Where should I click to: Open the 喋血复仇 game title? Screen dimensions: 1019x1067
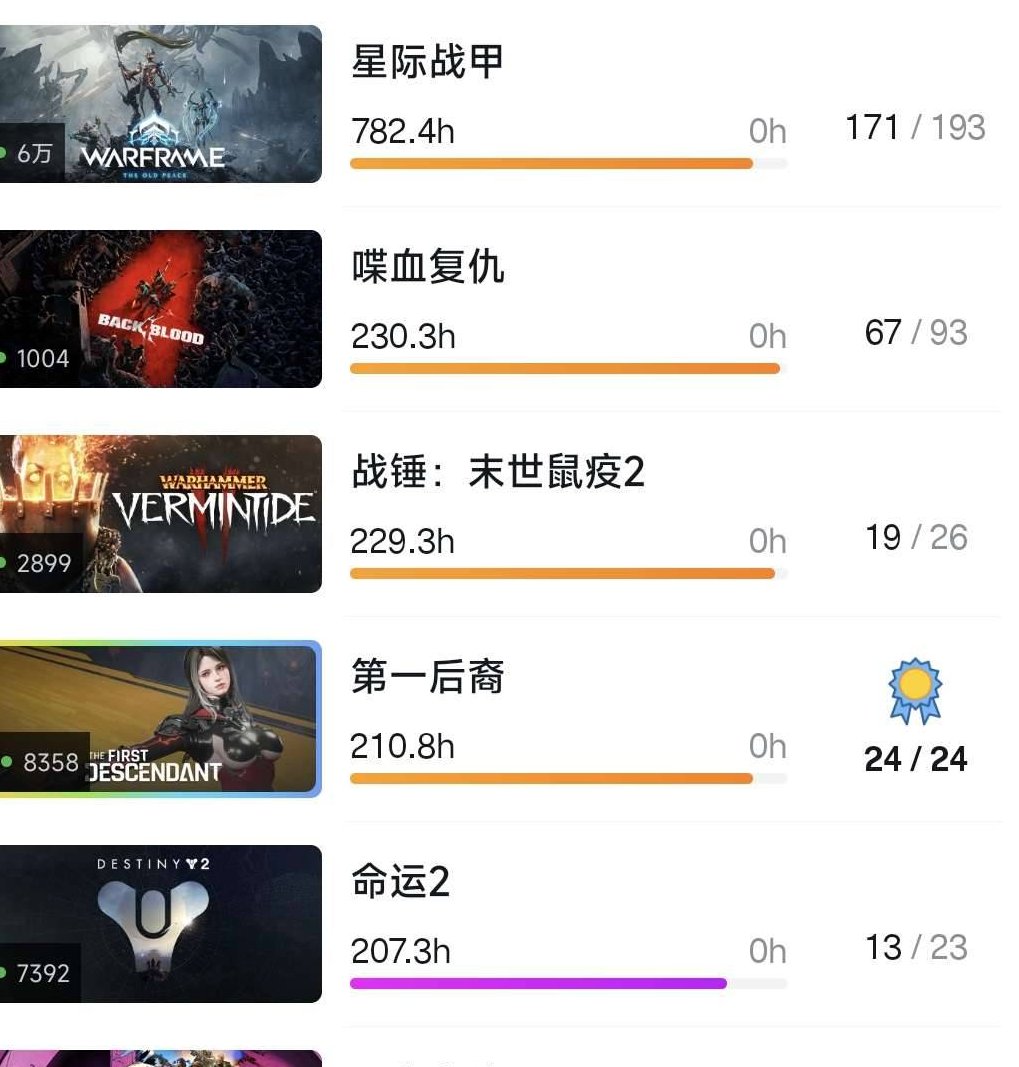point(428,268)
